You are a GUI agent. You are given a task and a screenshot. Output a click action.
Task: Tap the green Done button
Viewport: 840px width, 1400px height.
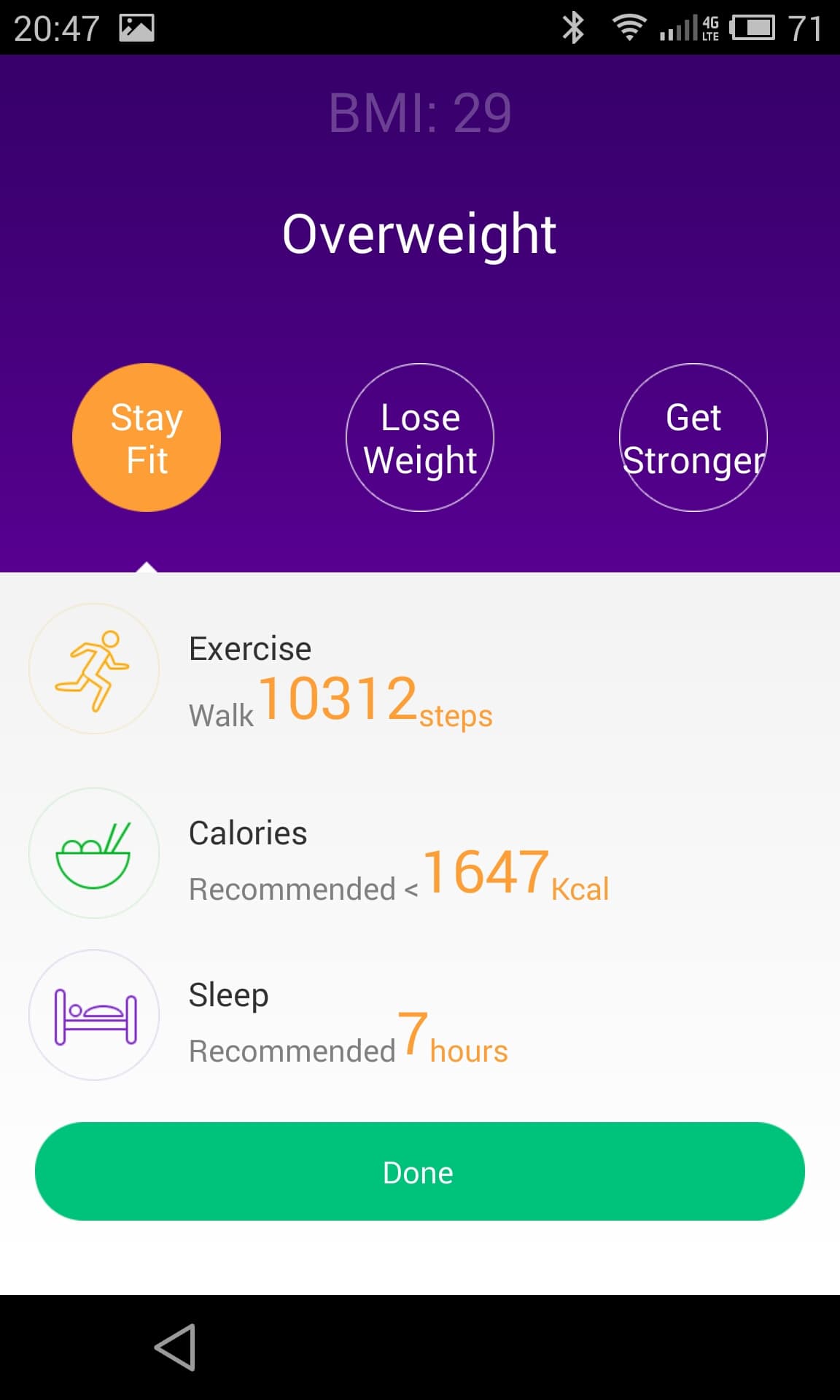420,1171
